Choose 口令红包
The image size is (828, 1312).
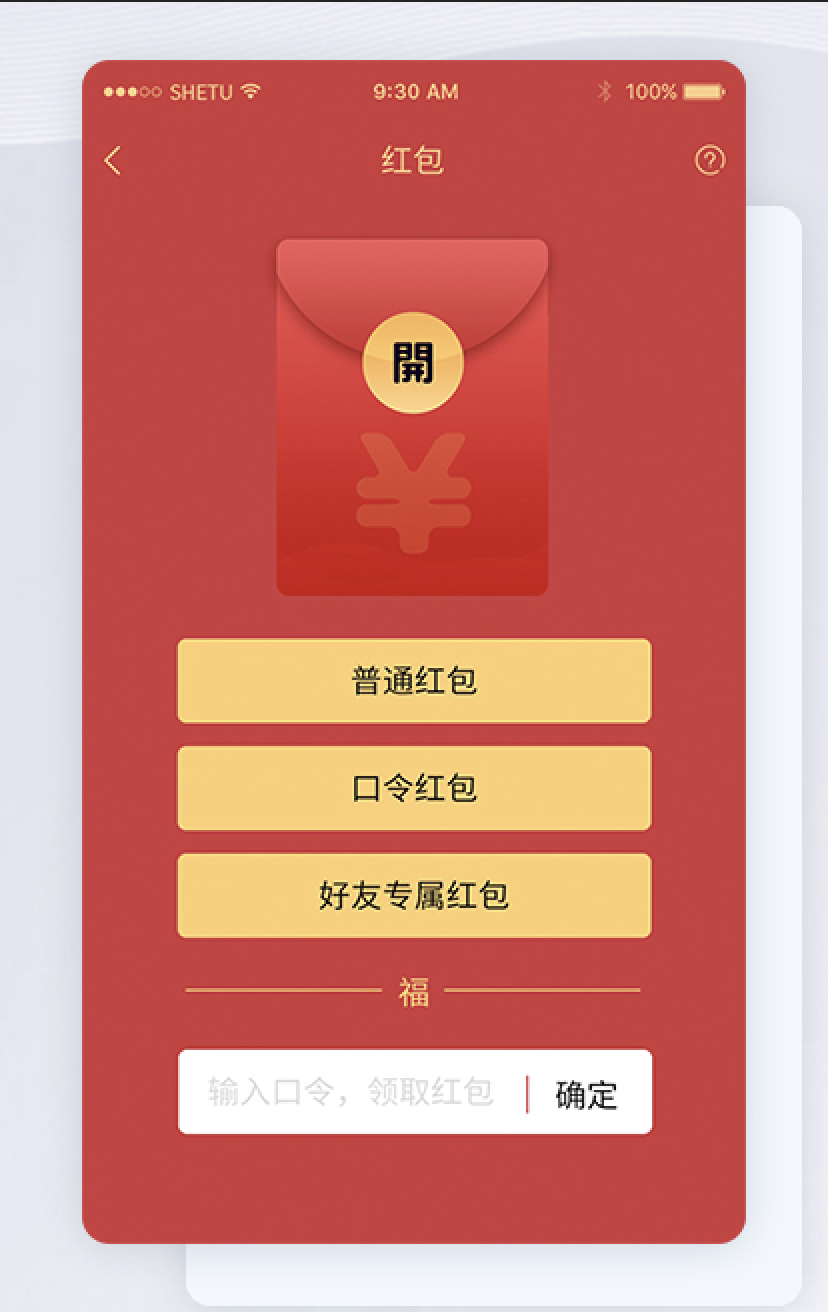pyautogui.click(x=414, y=788)
